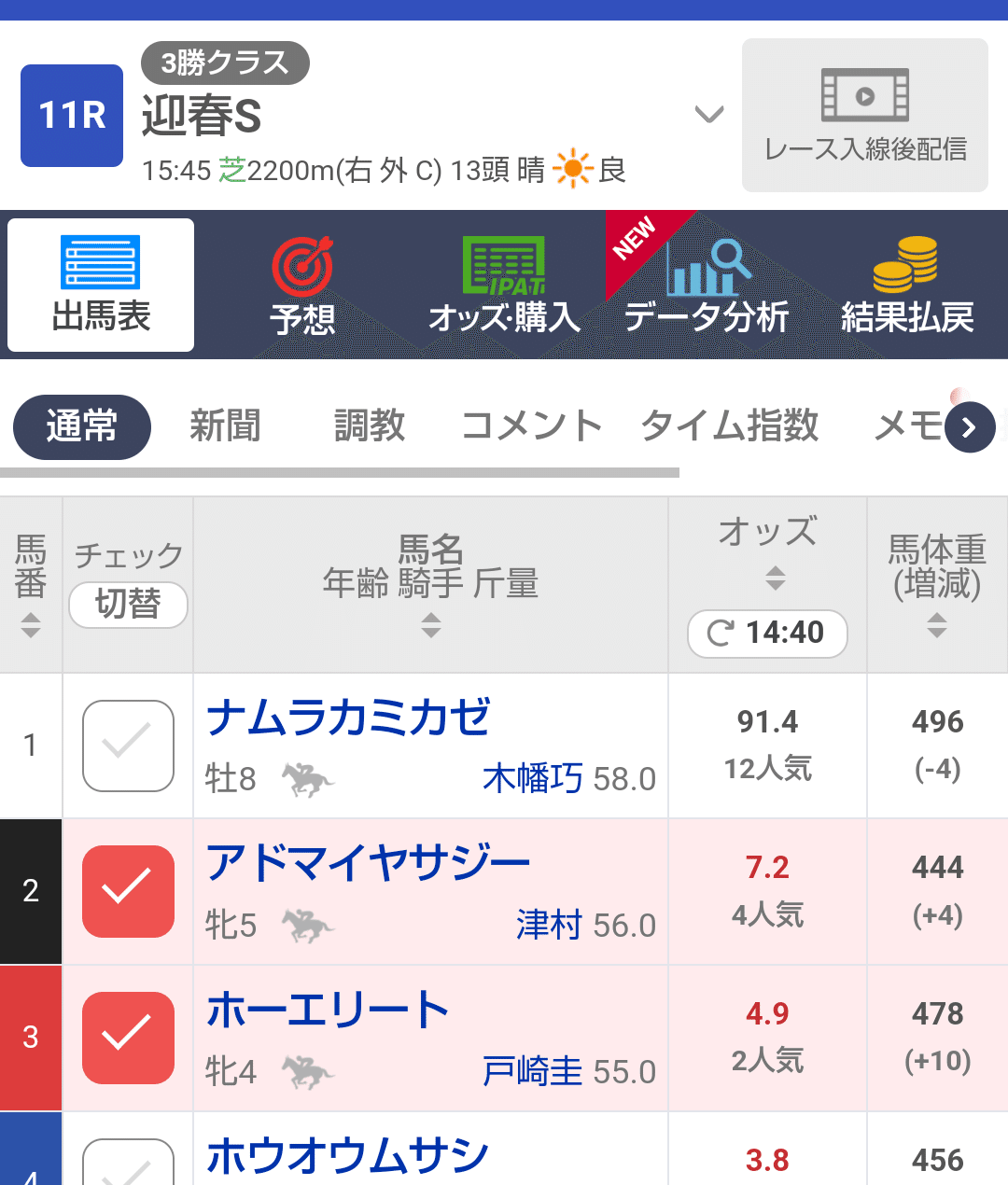Open オッズ・購入 IPAT purchase screen
1008x1185 pixels.
point(504,285)
